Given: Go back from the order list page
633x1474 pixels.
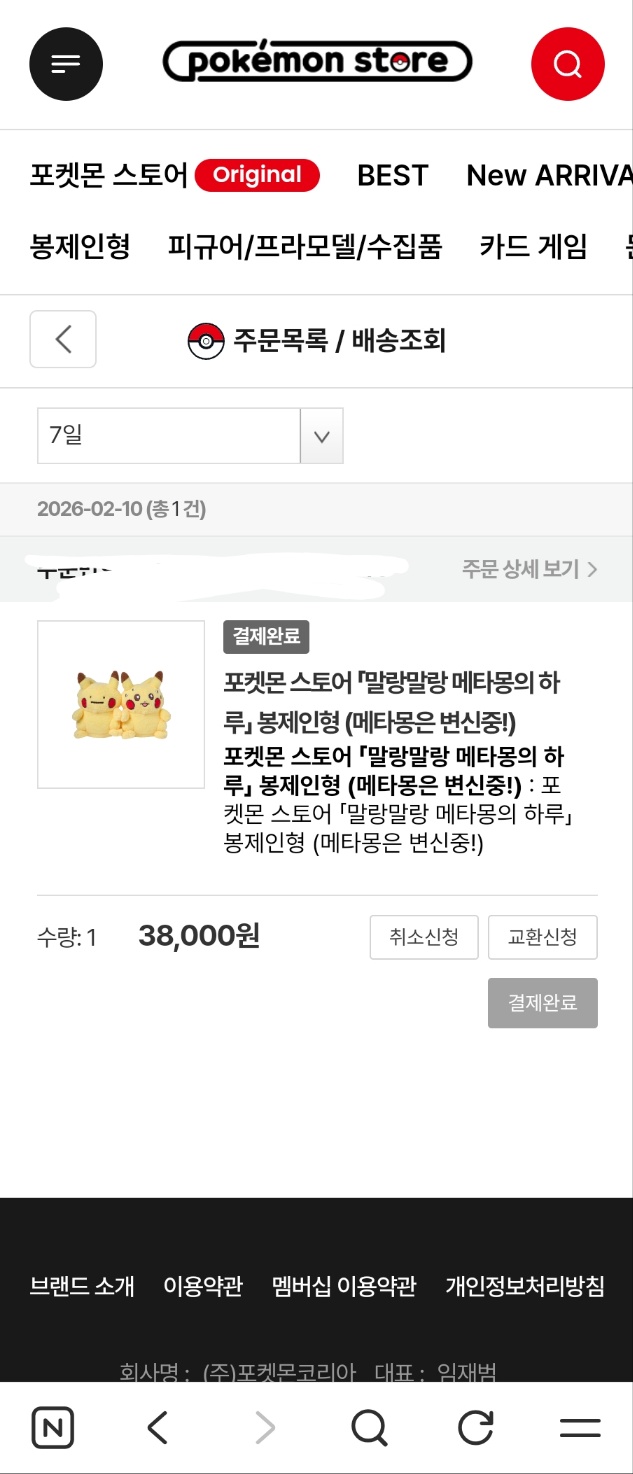Looking at the screenshot, I should 63,340.
